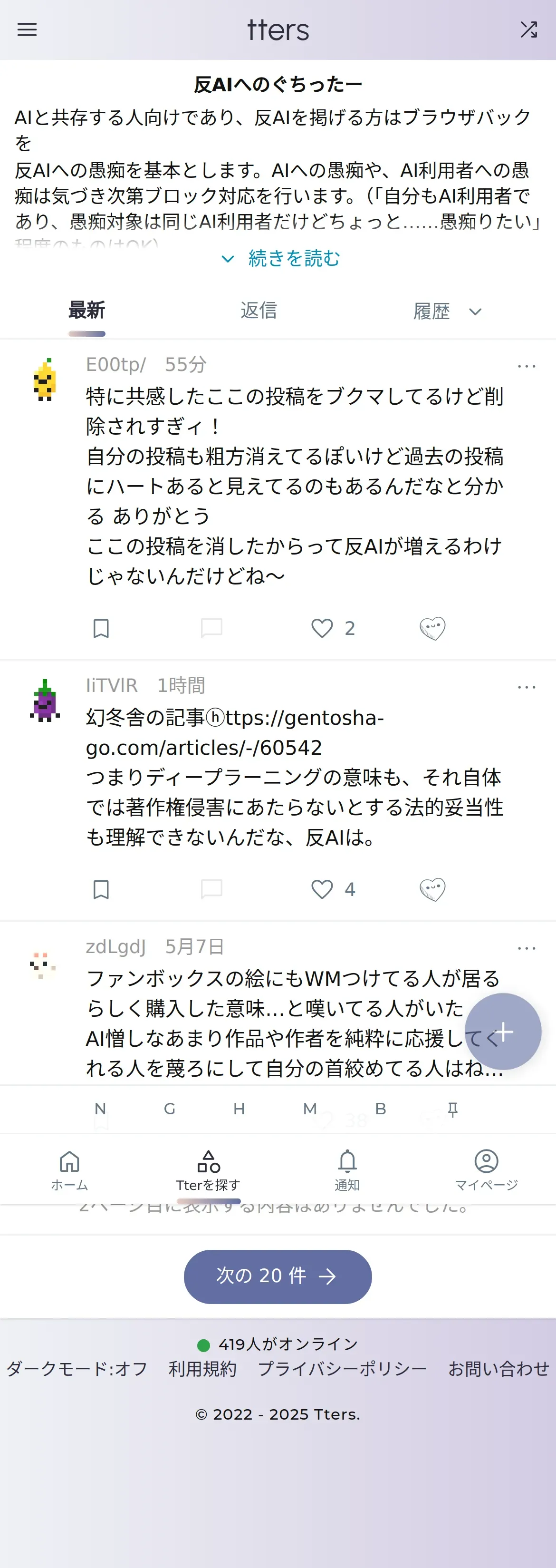Open the 履歴 dropdown tab
Screen dimensions: 556x1568
click(x=447, y=312)
